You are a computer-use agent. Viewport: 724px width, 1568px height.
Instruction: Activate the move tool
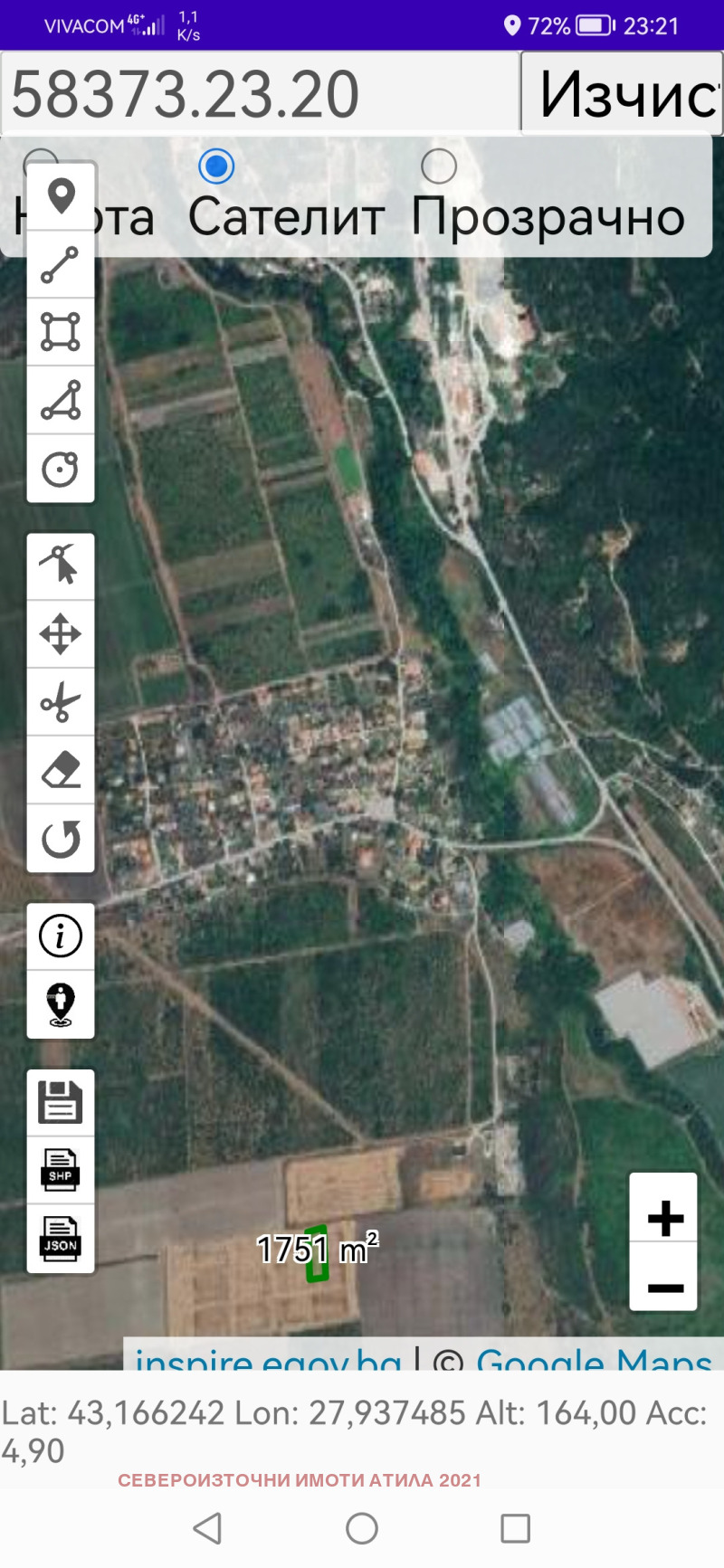point(61,634)
